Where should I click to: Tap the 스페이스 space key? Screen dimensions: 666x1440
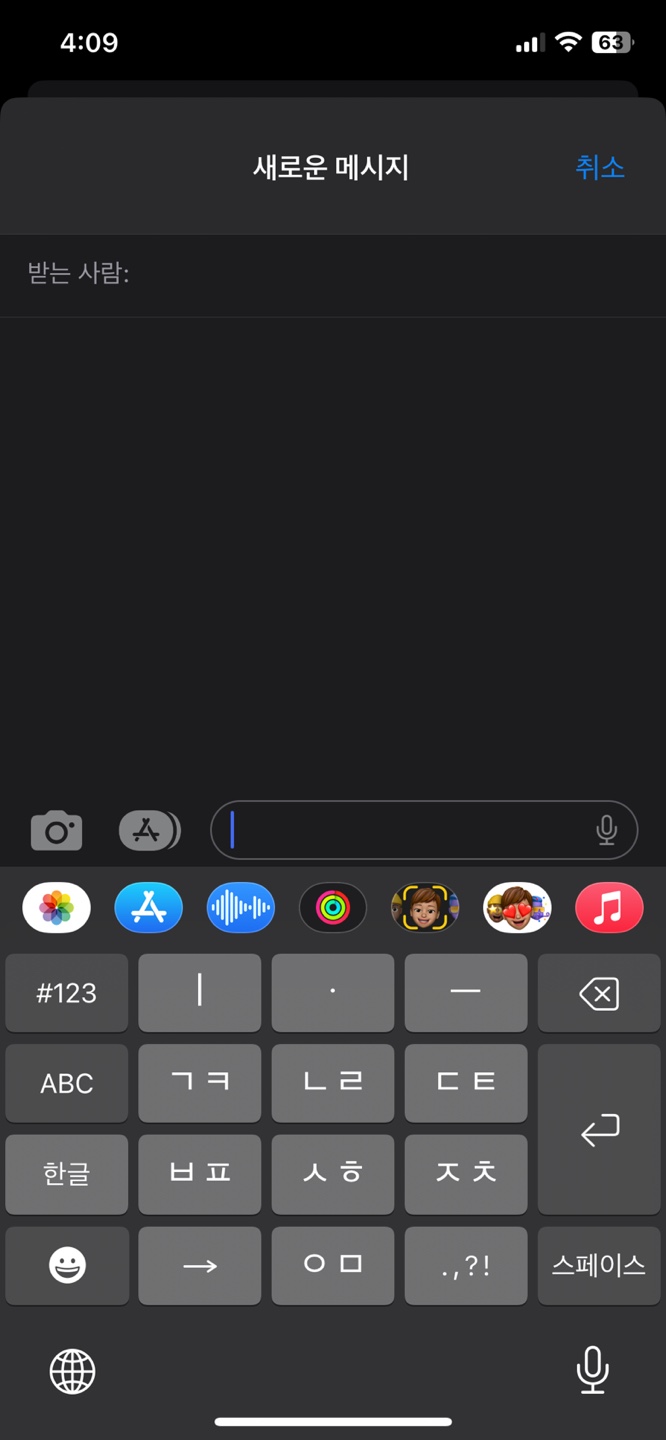point(599,1266)
